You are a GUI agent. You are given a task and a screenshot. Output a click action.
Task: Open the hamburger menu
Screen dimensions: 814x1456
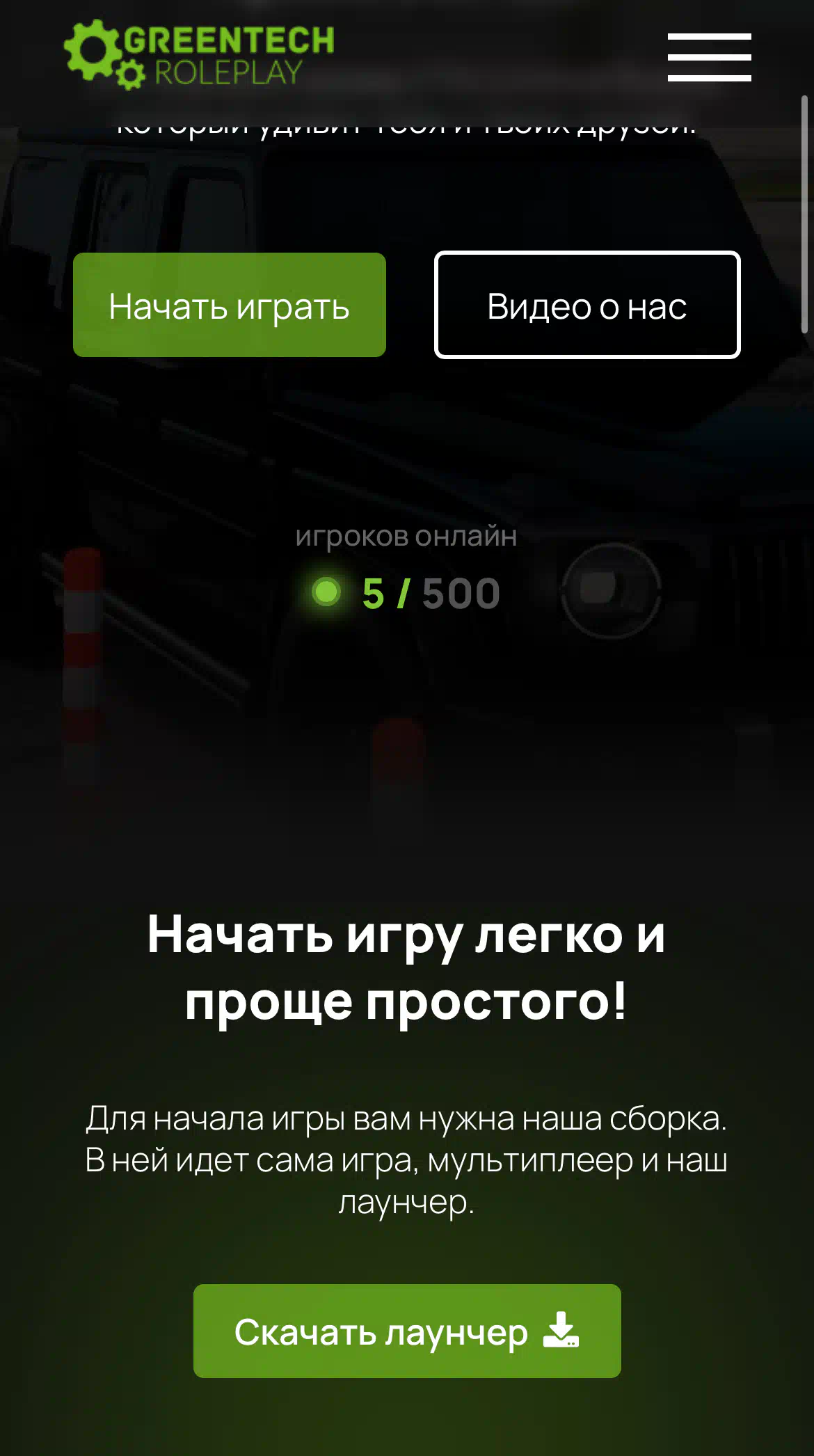click(709, 57)
